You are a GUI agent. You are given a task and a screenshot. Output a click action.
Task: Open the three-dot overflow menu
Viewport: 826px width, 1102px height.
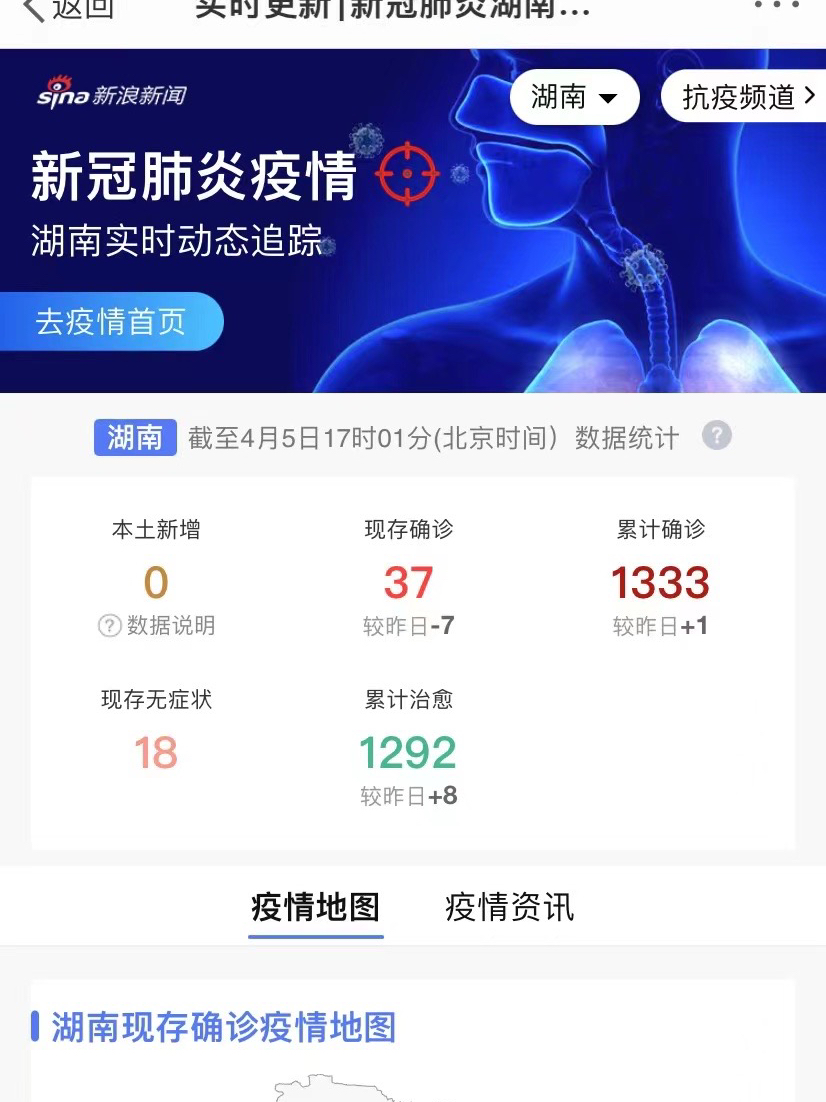point(776,6)
